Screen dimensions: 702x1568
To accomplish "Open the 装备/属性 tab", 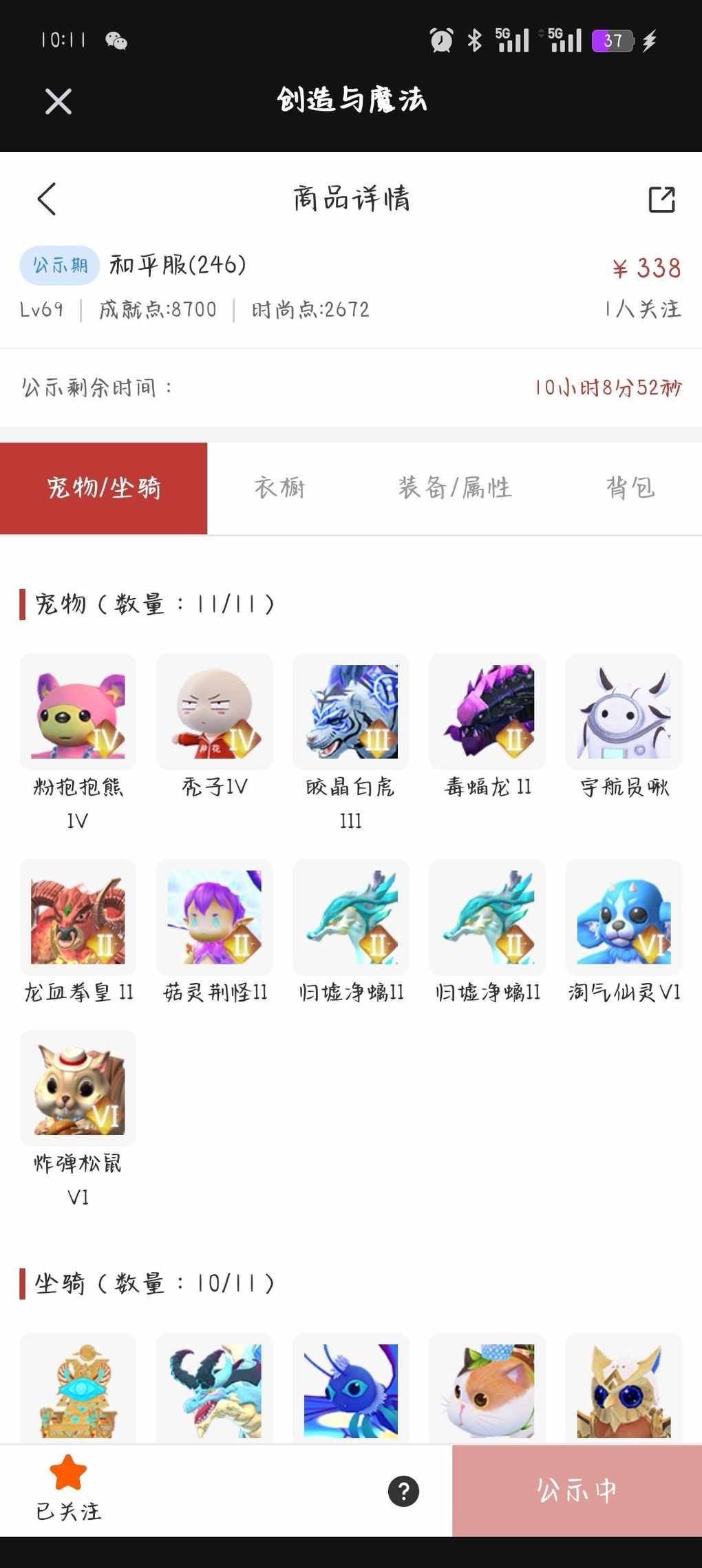I will (455, 488).
